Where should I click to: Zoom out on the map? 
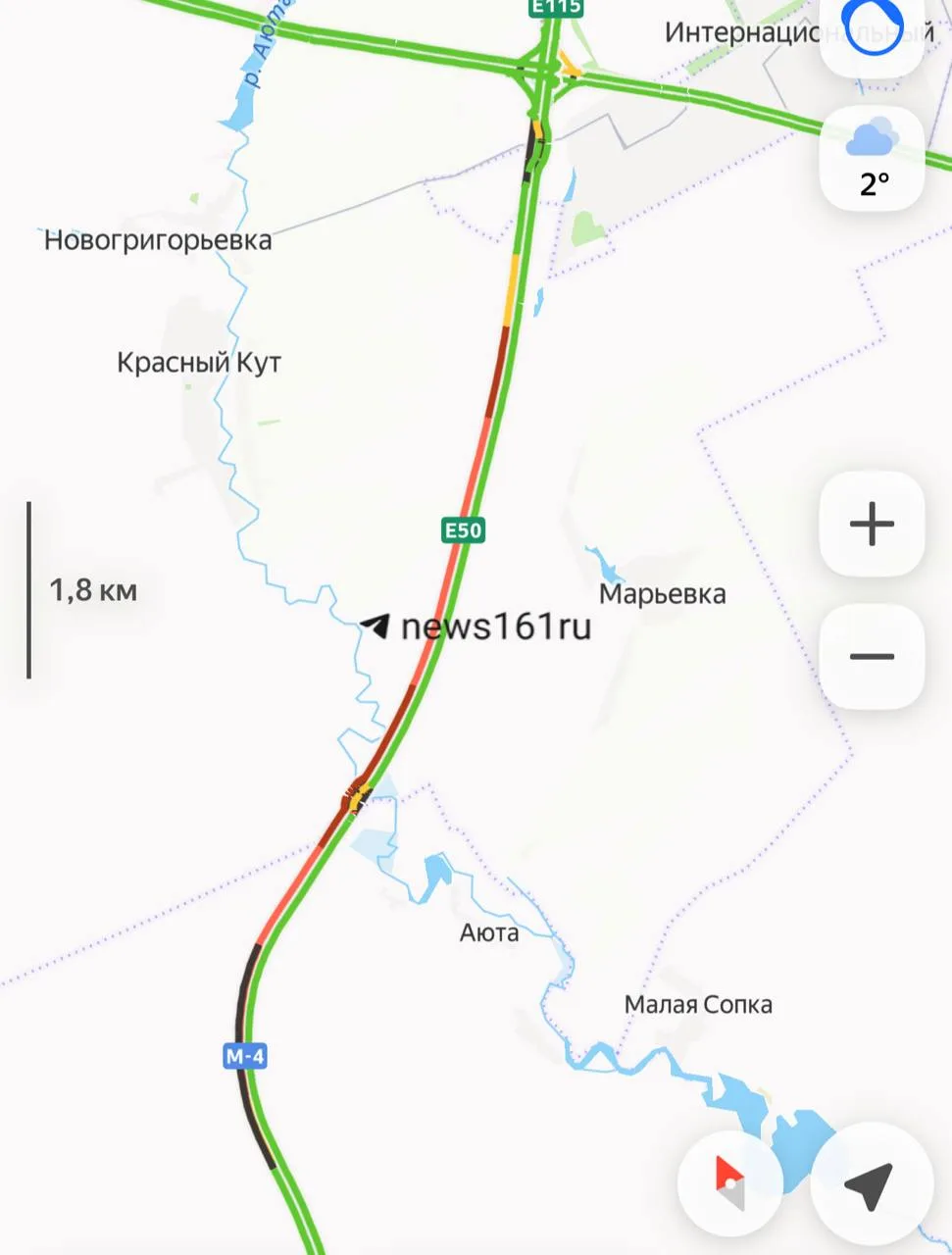(872, 656)
